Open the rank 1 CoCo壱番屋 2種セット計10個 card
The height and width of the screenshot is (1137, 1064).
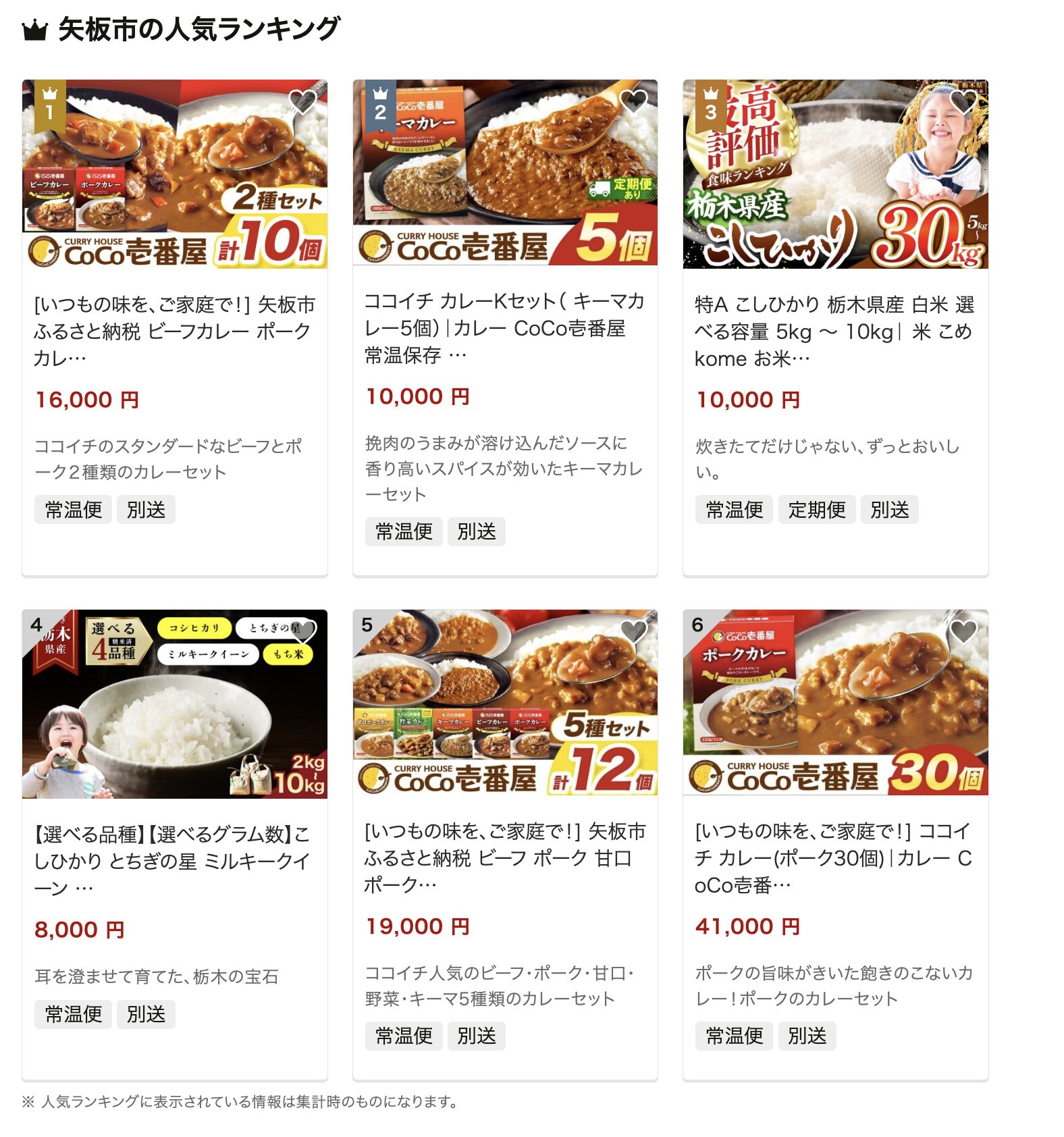pyautogui.click(x=174, y=330)
